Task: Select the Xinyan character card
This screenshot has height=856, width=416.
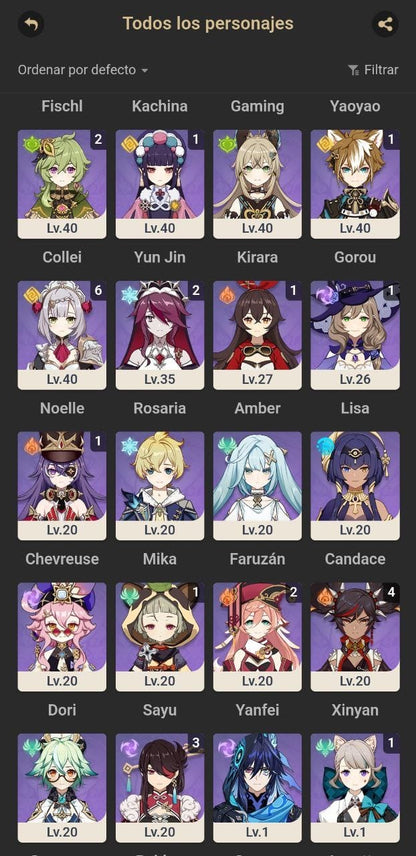Action: coord(355,637)
